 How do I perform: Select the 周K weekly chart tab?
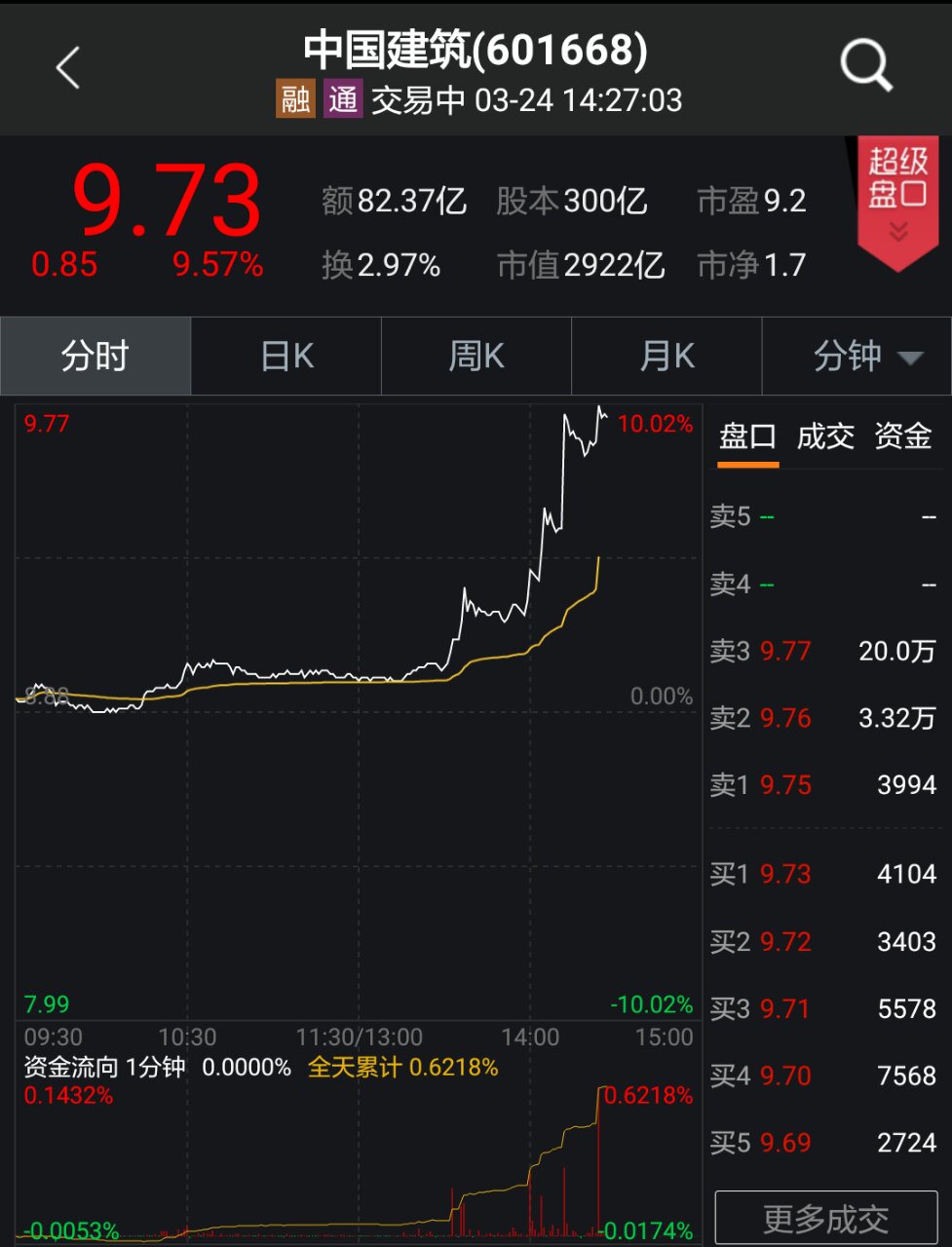[x=476, y=357]
